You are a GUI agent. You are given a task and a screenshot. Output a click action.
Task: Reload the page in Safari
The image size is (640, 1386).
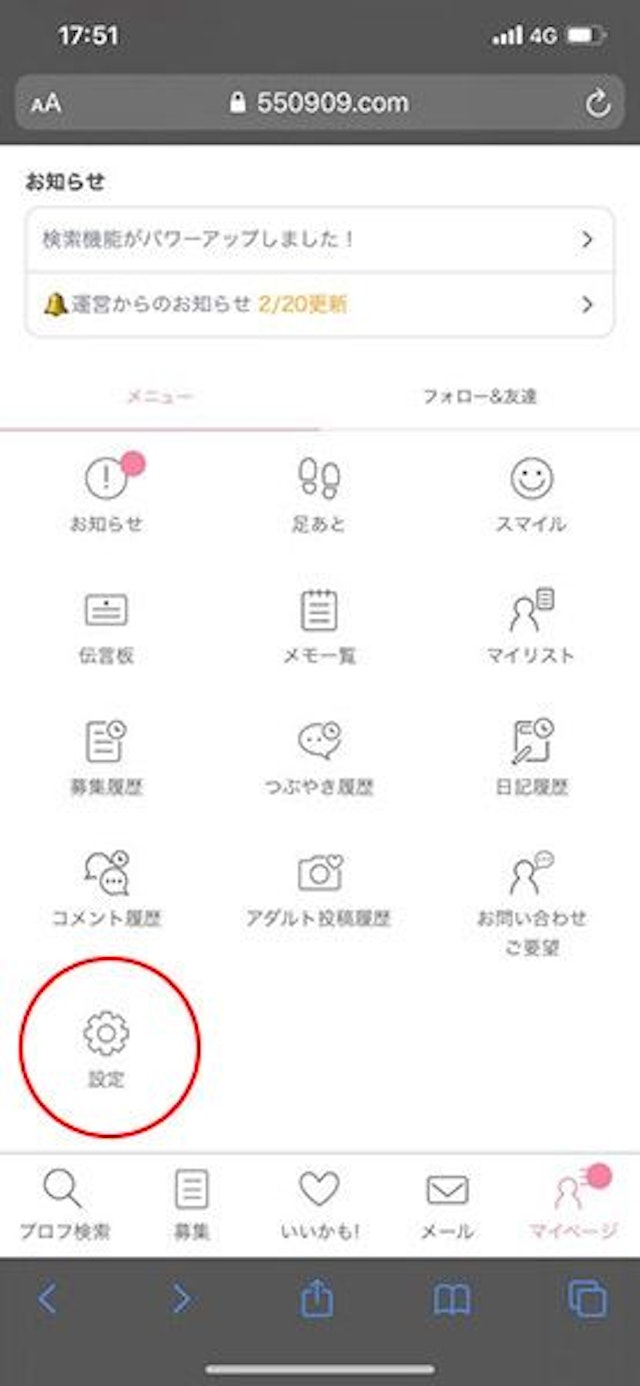597,104
